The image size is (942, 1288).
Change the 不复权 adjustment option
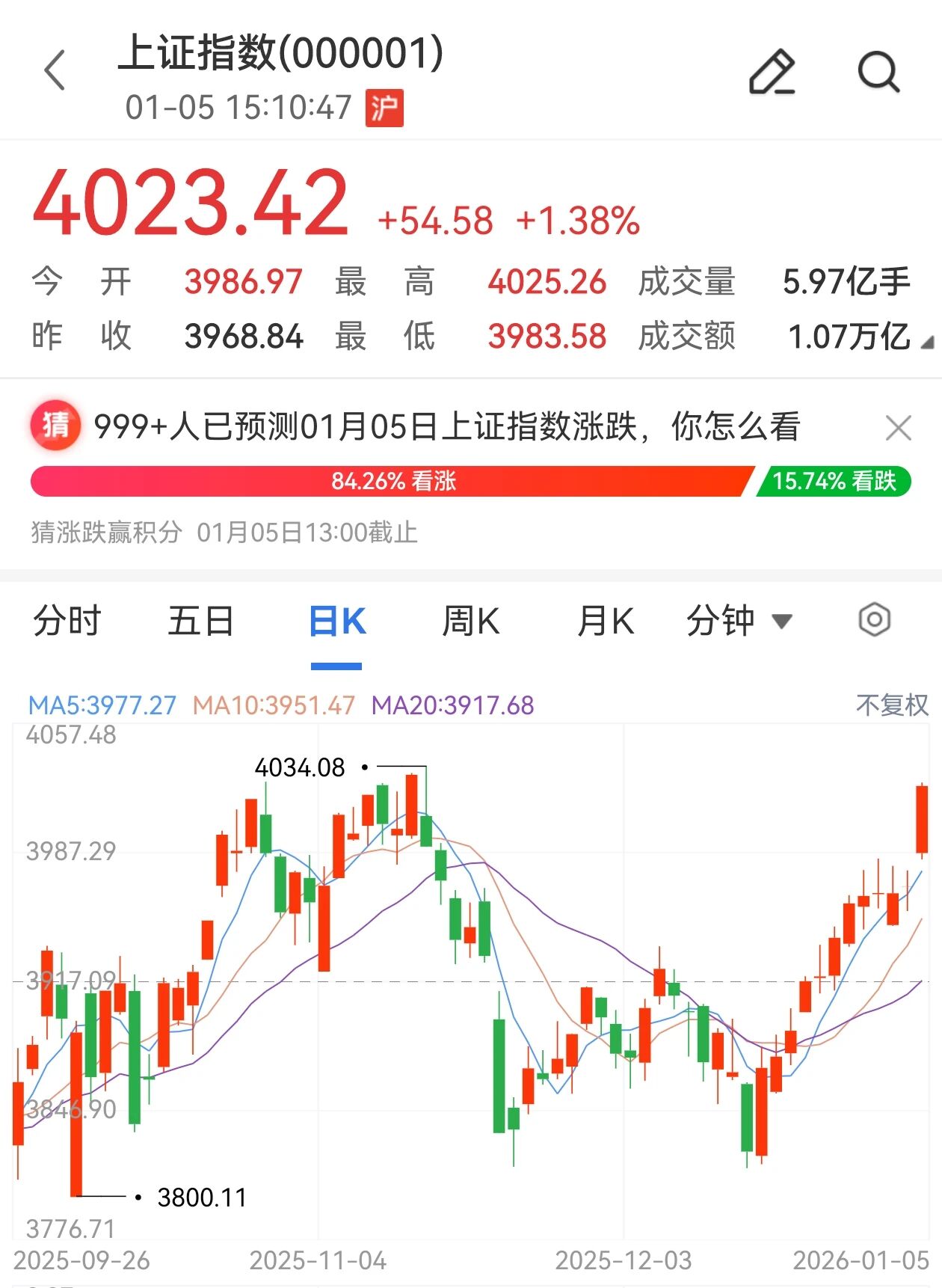pyautogui.click(x=892, y=705)
